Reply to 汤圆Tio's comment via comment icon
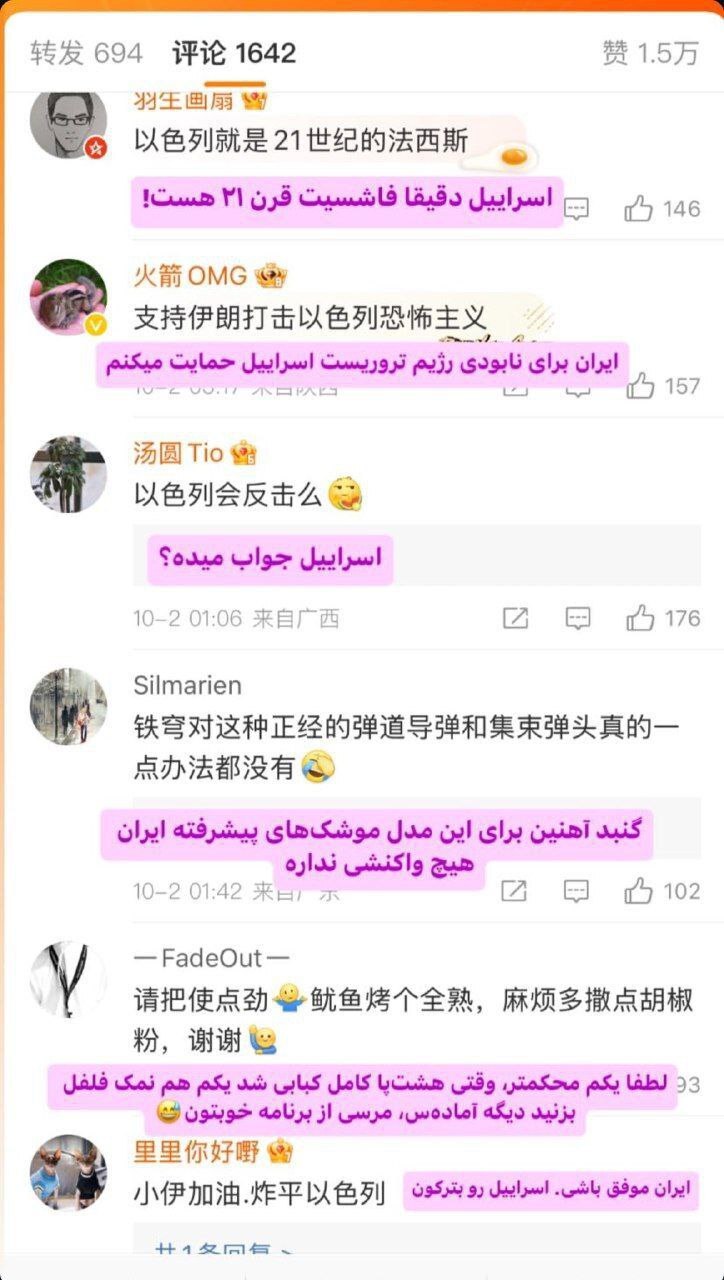724x1280 pixels. point(577,619)
